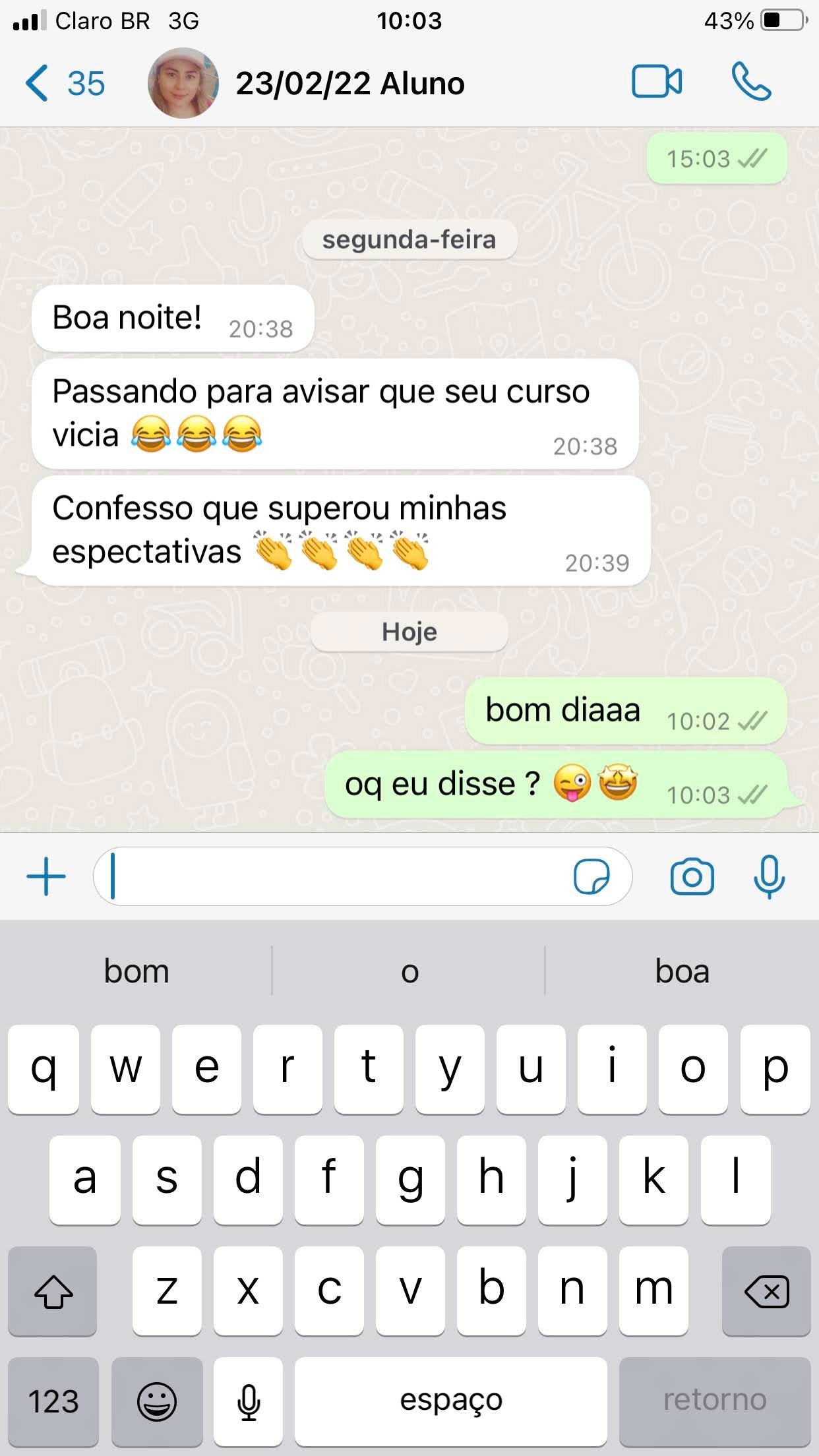Switch keyboard to numbers with 123 key

(53, 1401)
